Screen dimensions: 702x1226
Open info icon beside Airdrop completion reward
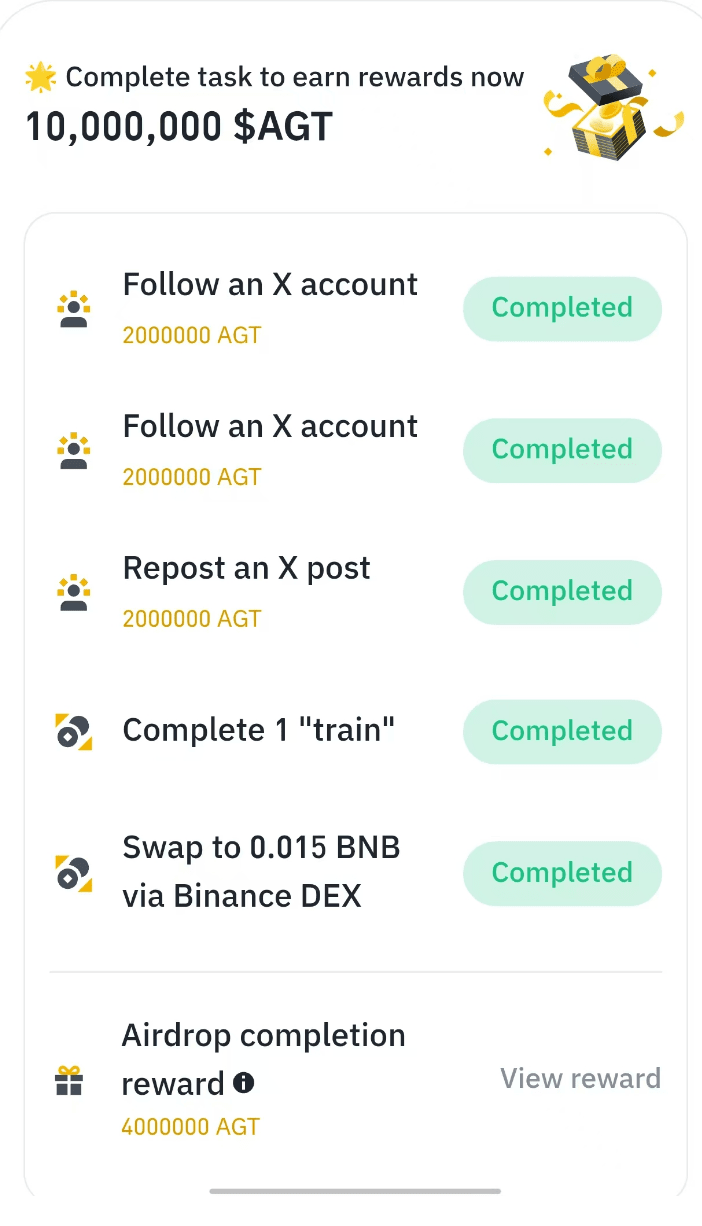pos(243,1083)
